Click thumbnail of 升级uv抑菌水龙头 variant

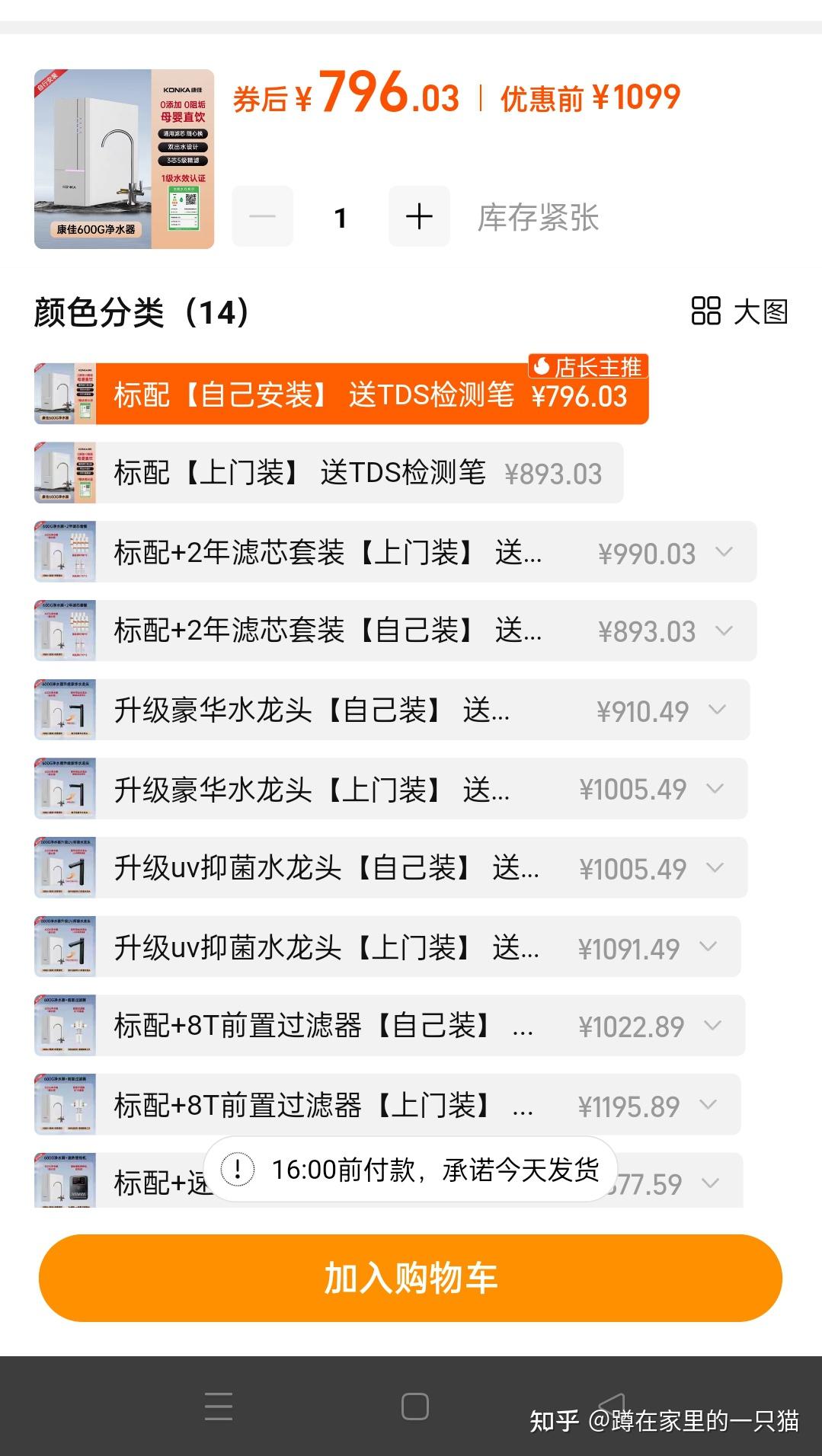(65, 867)
